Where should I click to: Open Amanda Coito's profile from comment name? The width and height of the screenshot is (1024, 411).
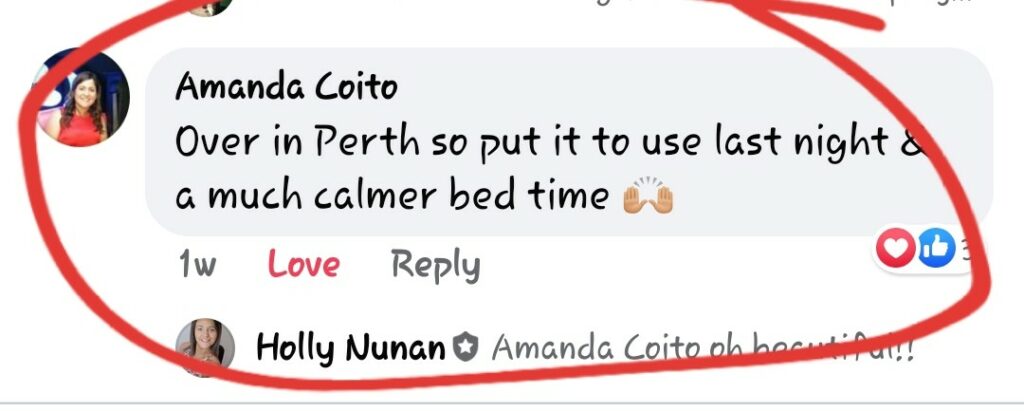[286, 87]
